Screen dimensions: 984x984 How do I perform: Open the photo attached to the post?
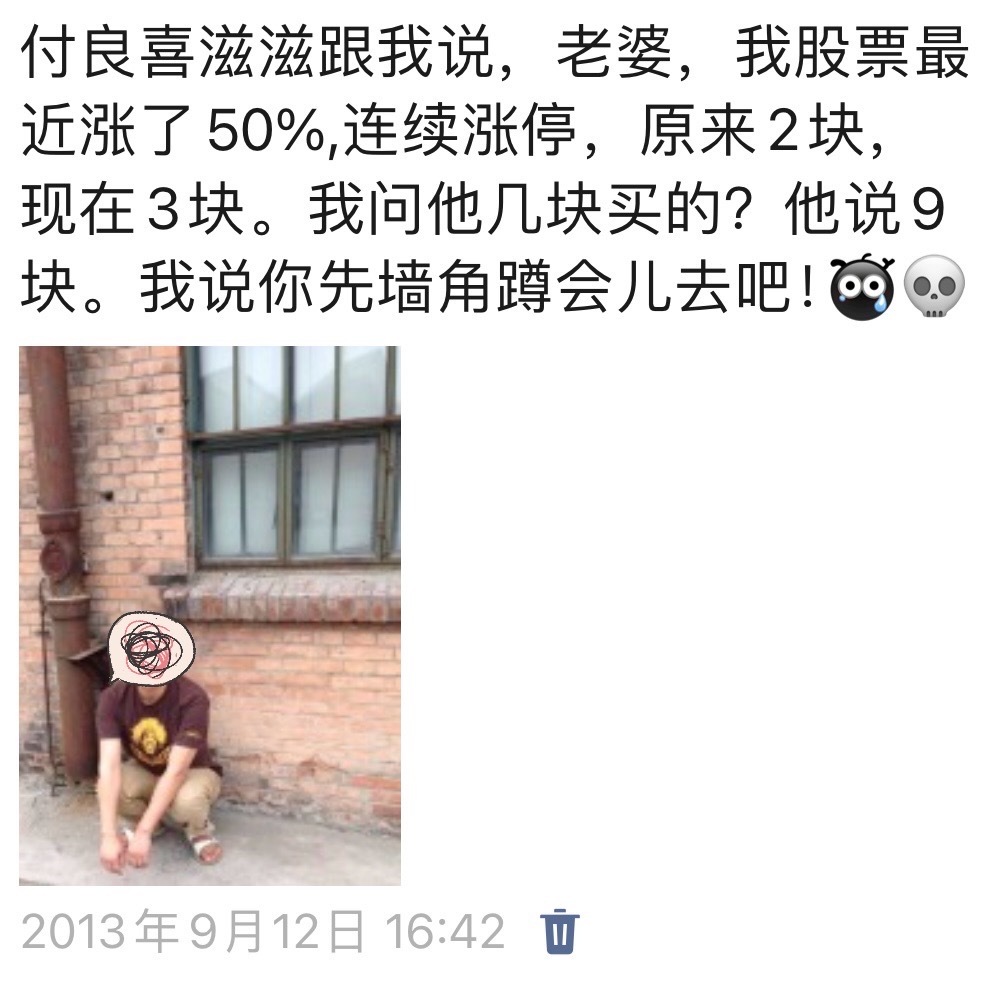209,615
